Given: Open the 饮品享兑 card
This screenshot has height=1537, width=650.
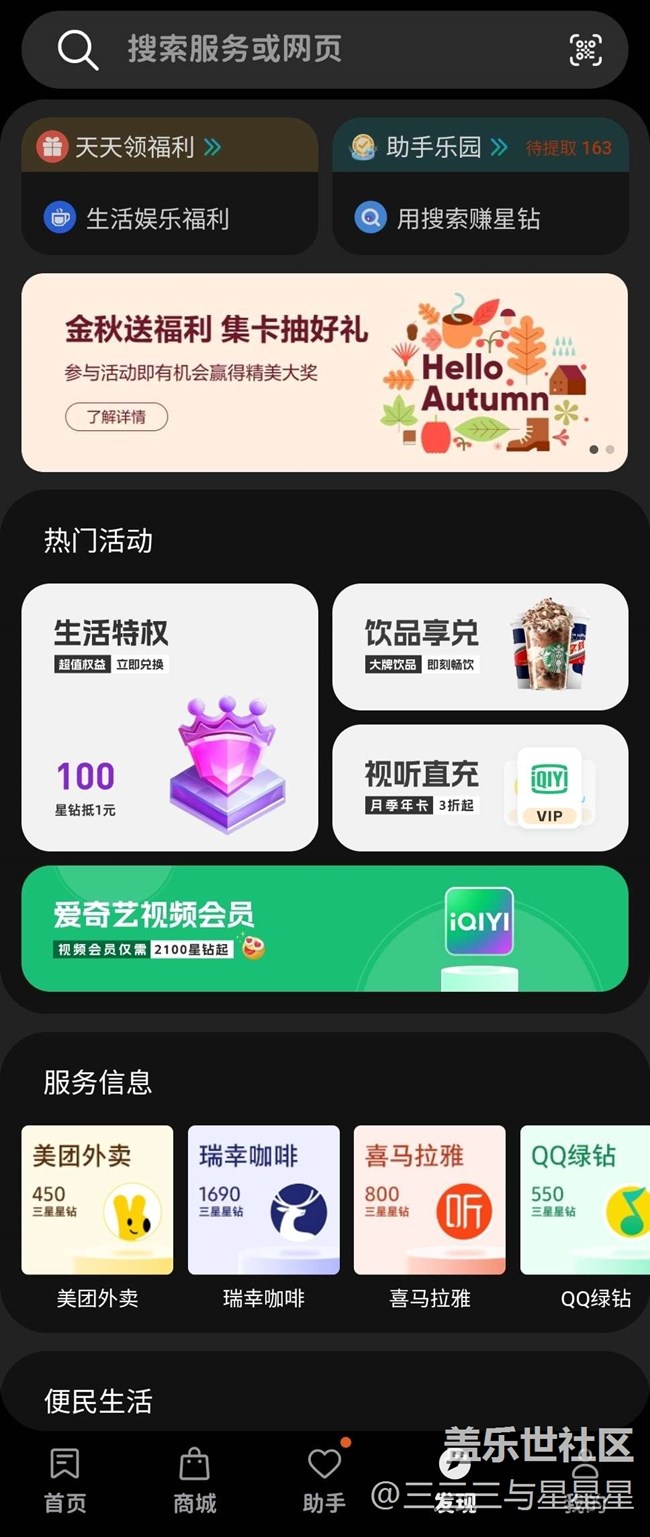Looking at the screenshot, I should point(480,647).
